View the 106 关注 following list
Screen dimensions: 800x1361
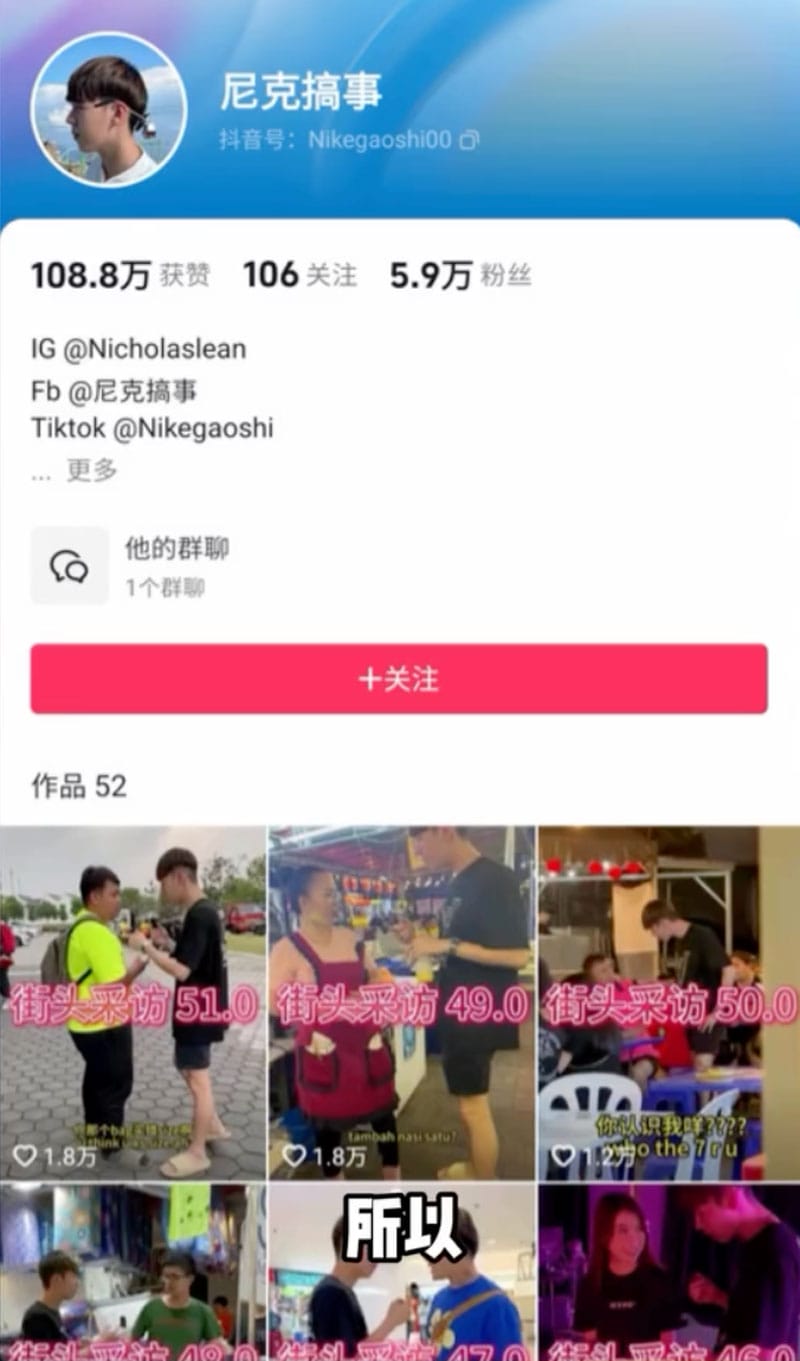coord(299,275)
